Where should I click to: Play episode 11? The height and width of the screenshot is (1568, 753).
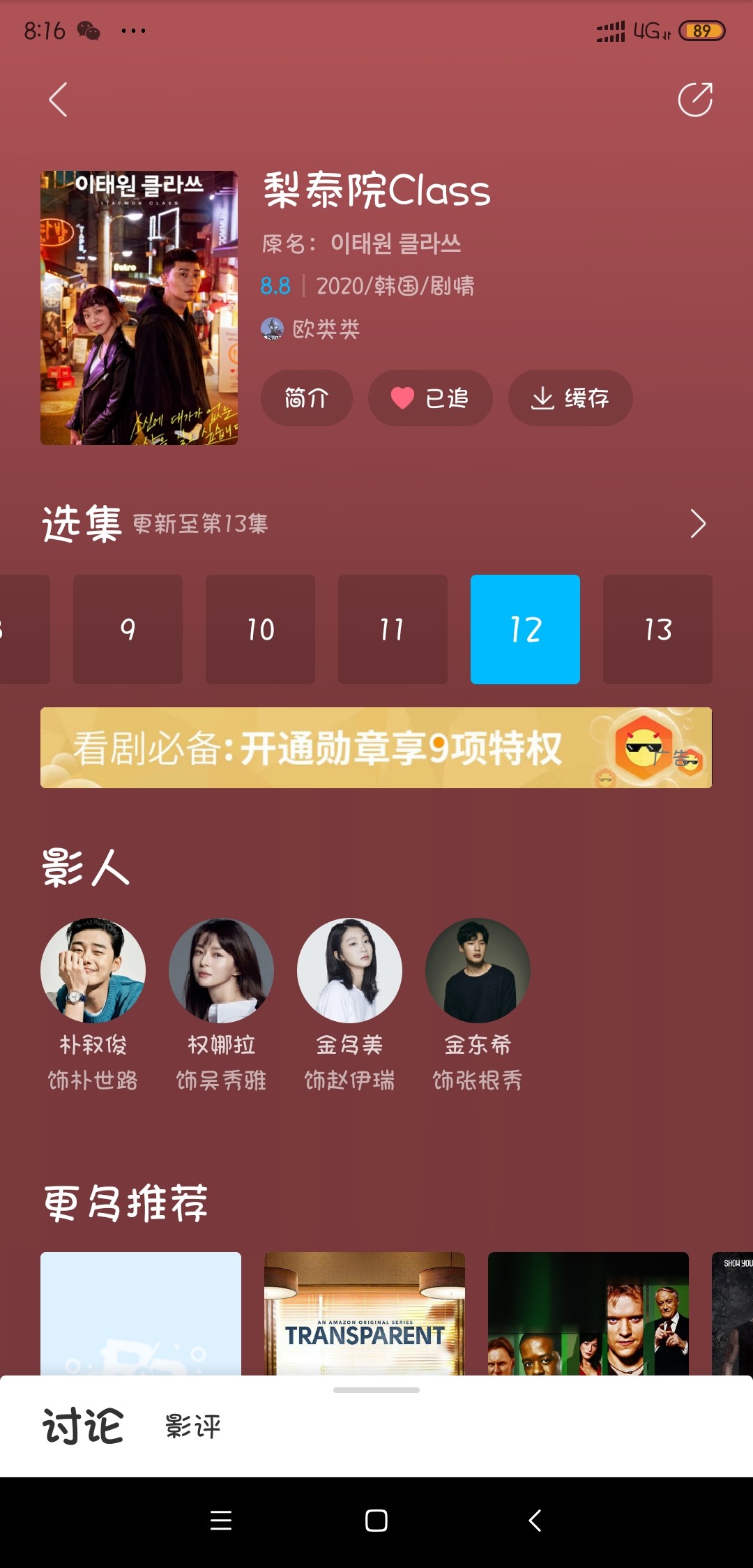pyautogui.click(x=393, y=629)
